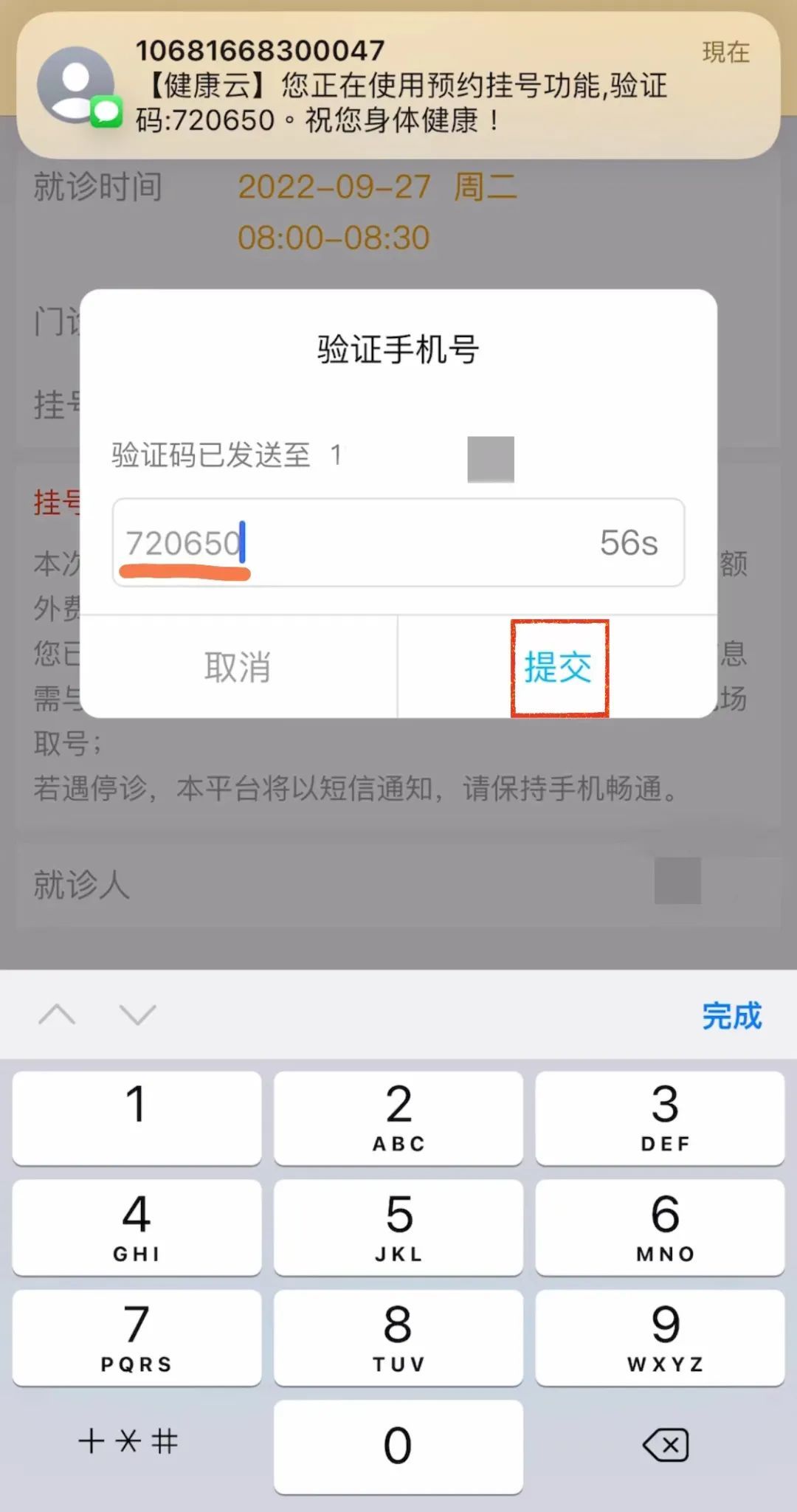Screen dimensions: 797x1512
Task: Tap the verification code input field
Action: pos(398,542)
